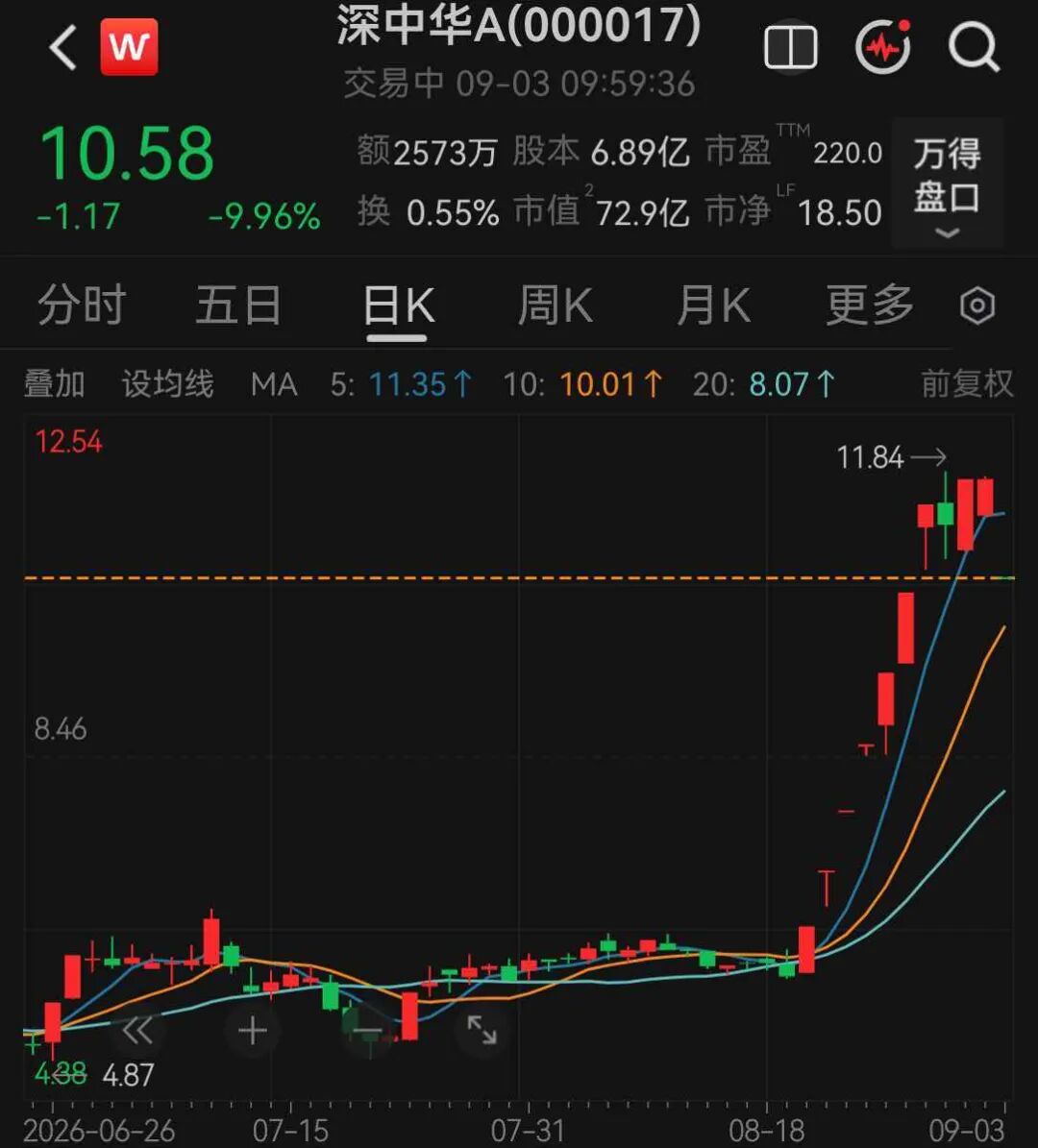This screenshot has width=1038, height=1148.
Task: Open the 更多 chart periods
Action: pos(870,305)
